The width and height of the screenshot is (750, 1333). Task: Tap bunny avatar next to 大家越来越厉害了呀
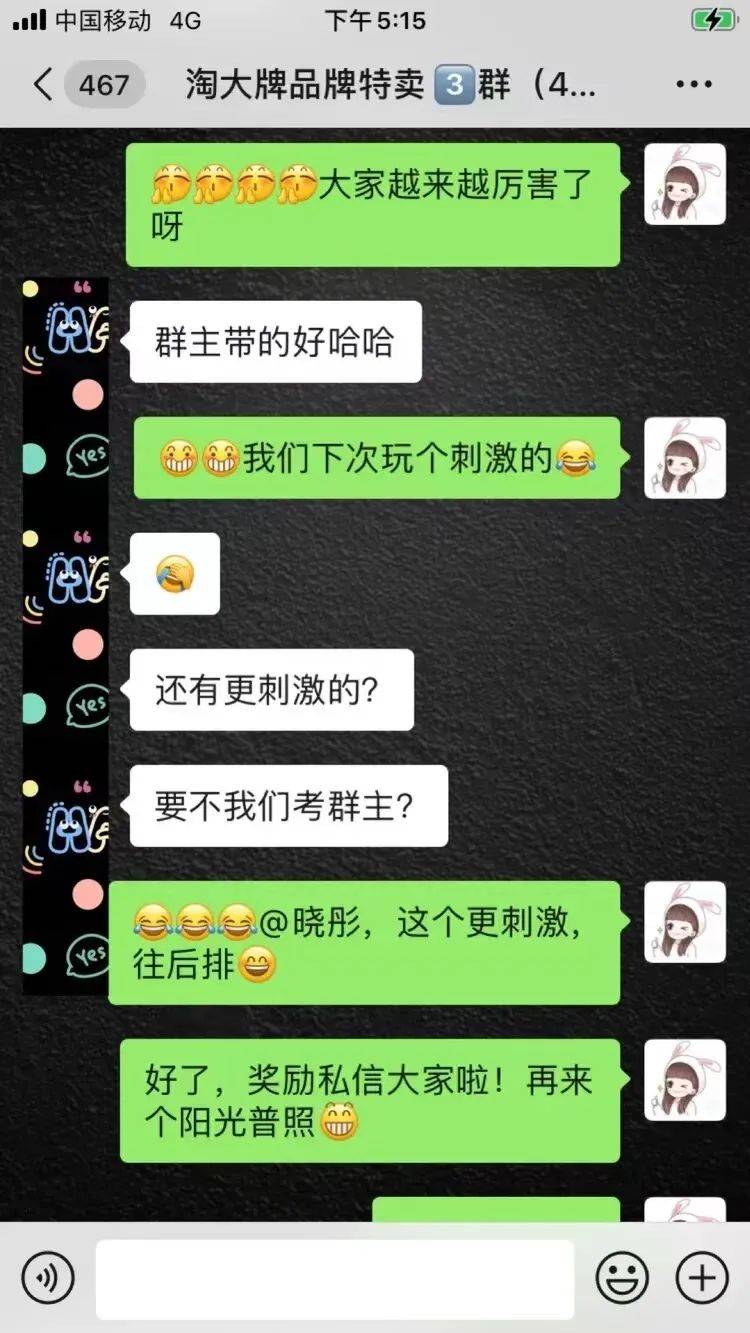tap(684, 184)
